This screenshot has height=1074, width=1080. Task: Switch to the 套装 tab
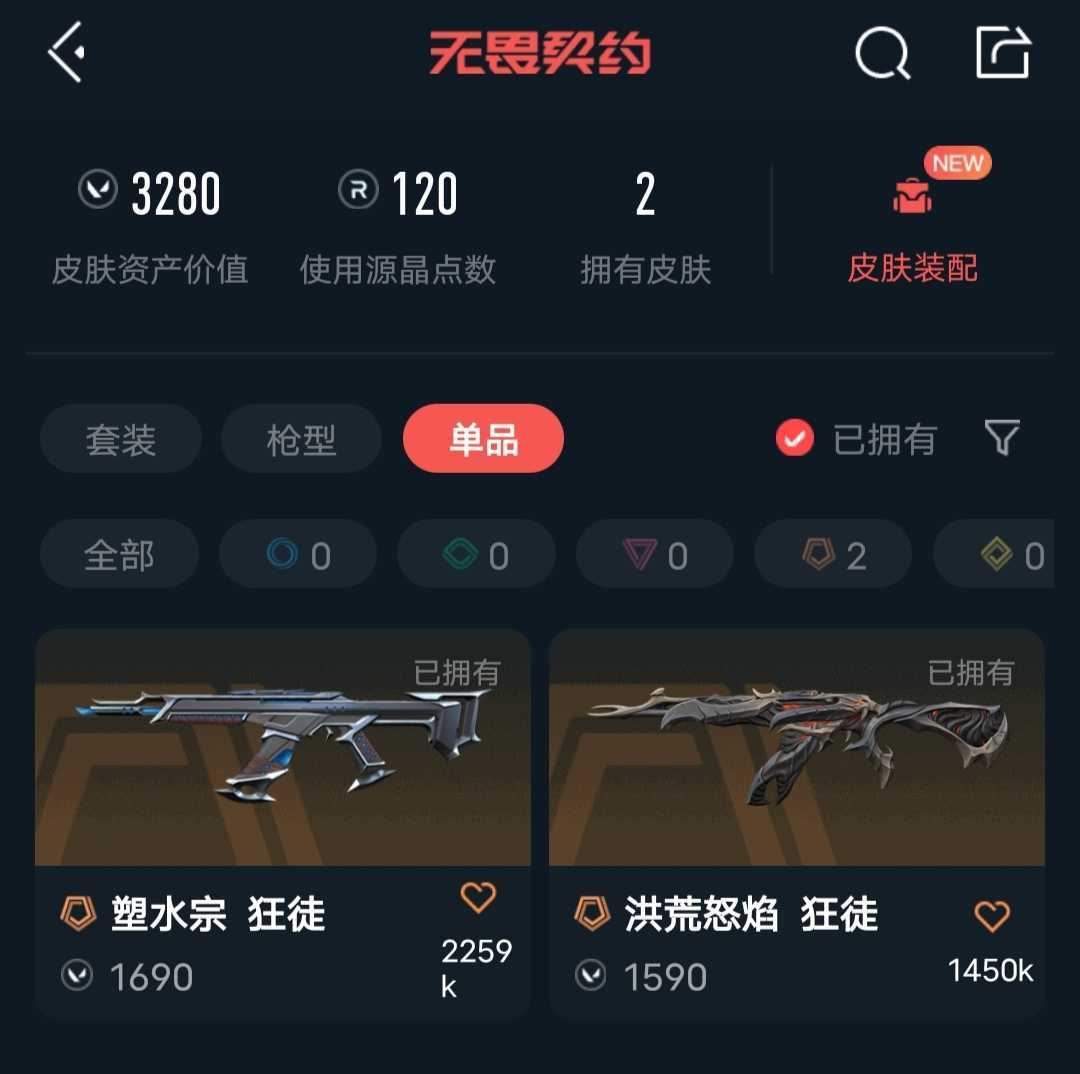(x=121, y=439)
